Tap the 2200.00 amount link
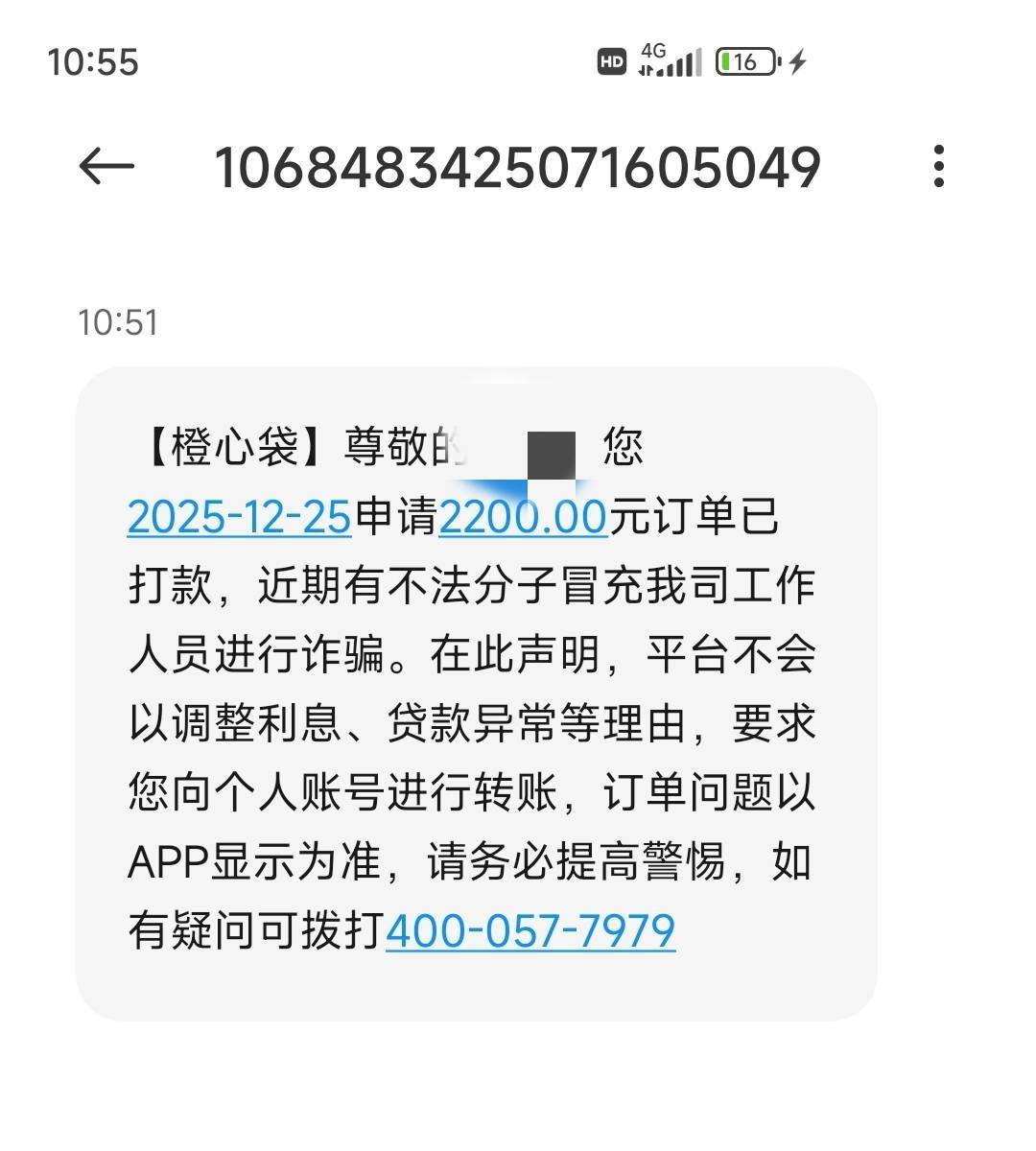Viewport: 1036px width, 1151px height. tap(523, 517)
